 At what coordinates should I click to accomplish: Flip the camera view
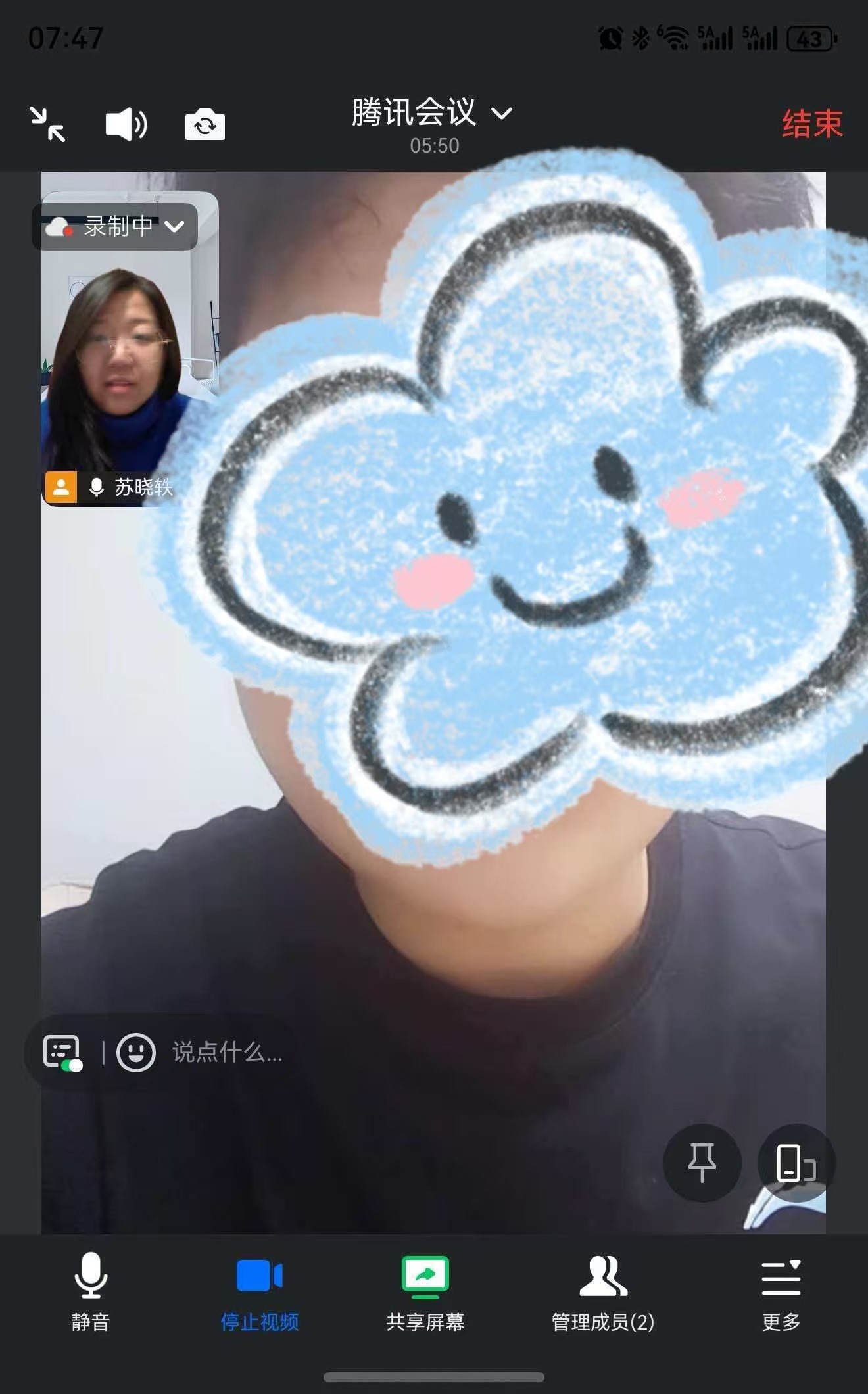coord(205,124)
